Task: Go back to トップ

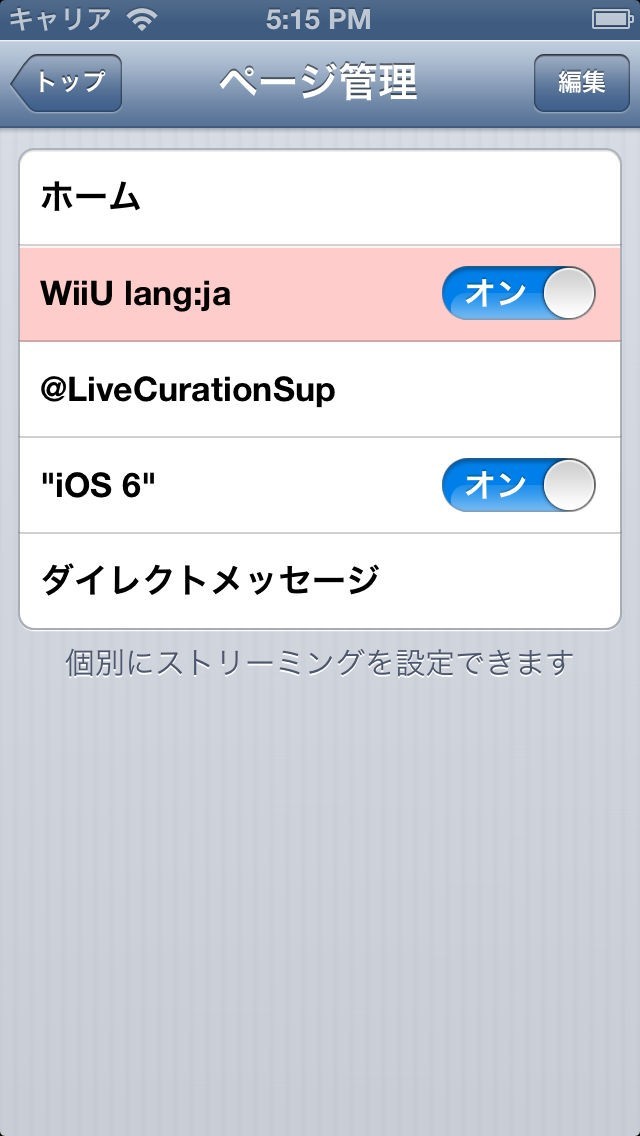Action: click(x=66, y=83)
